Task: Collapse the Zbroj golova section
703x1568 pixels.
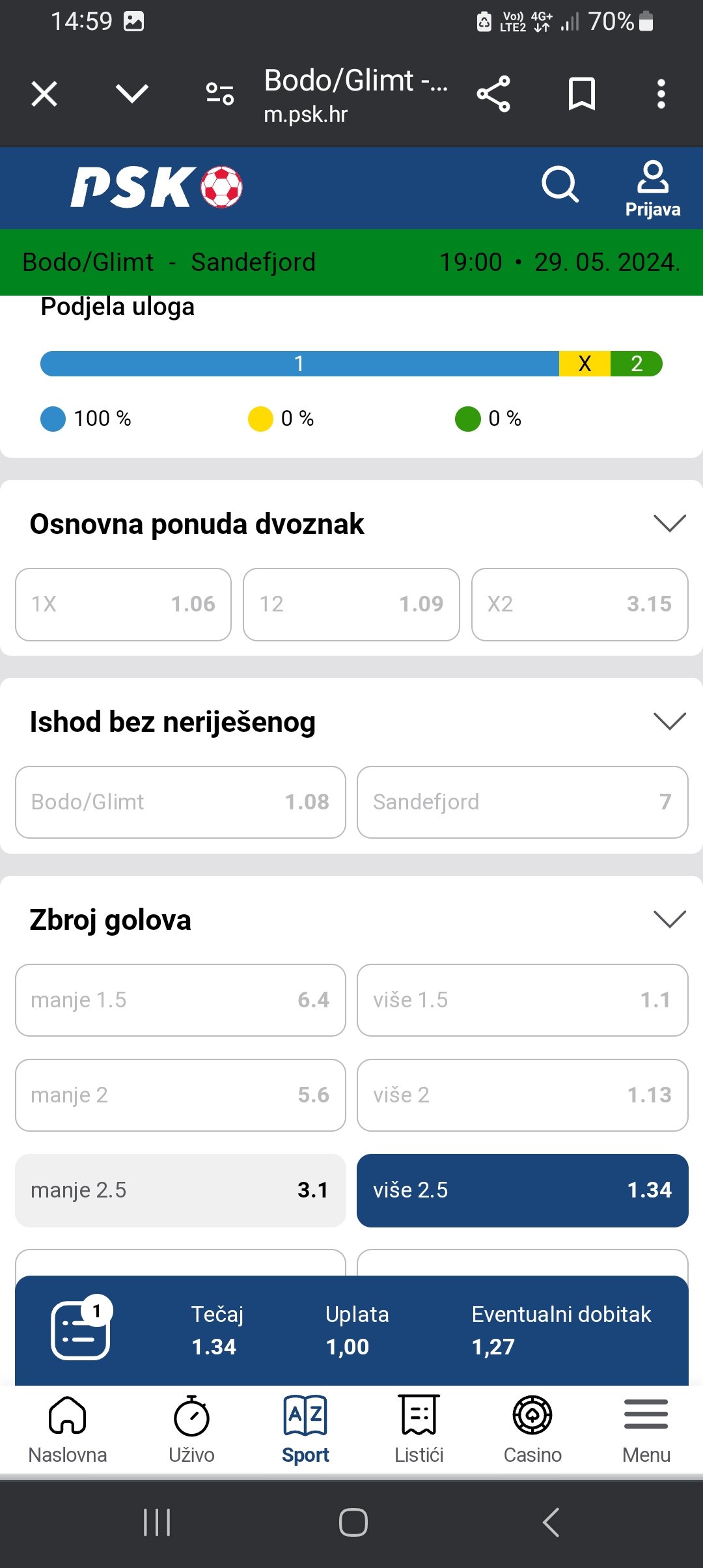Action: (669, 919)
